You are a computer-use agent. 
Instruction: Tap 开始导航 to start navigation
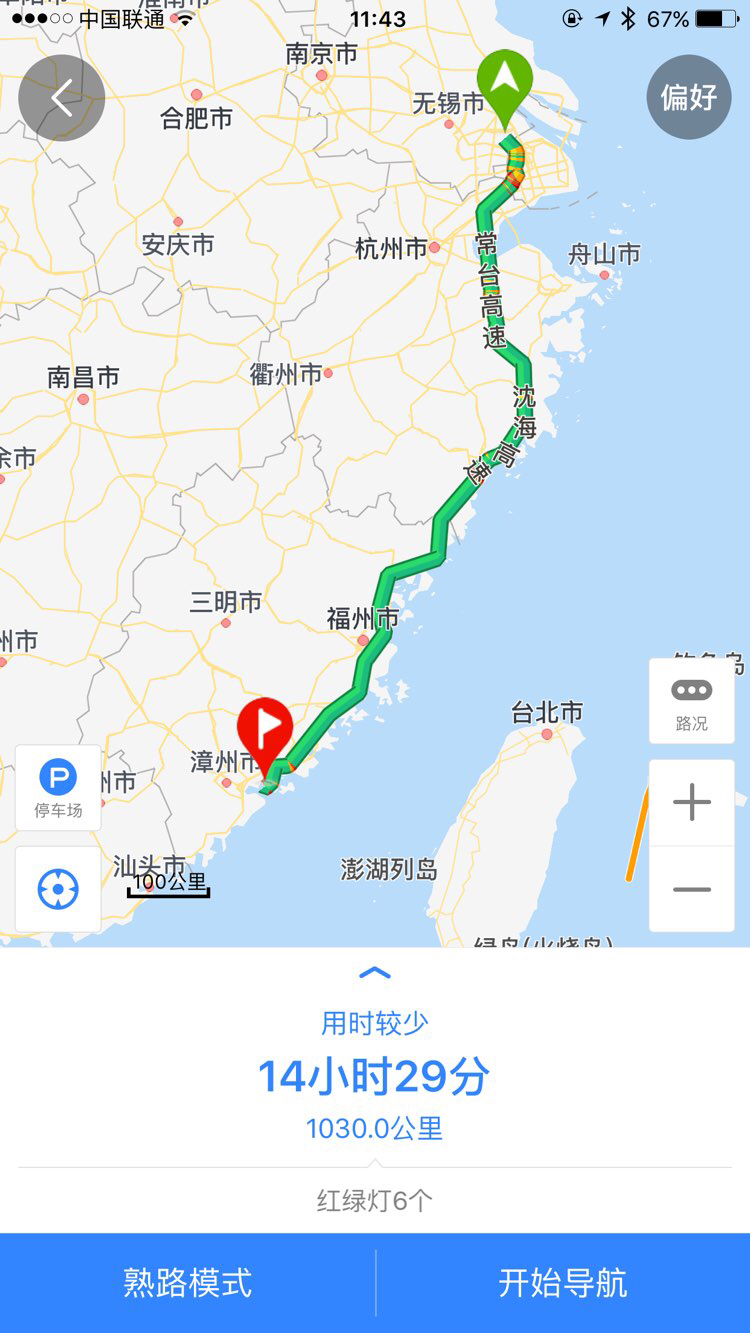click(x=563, y=1283)
